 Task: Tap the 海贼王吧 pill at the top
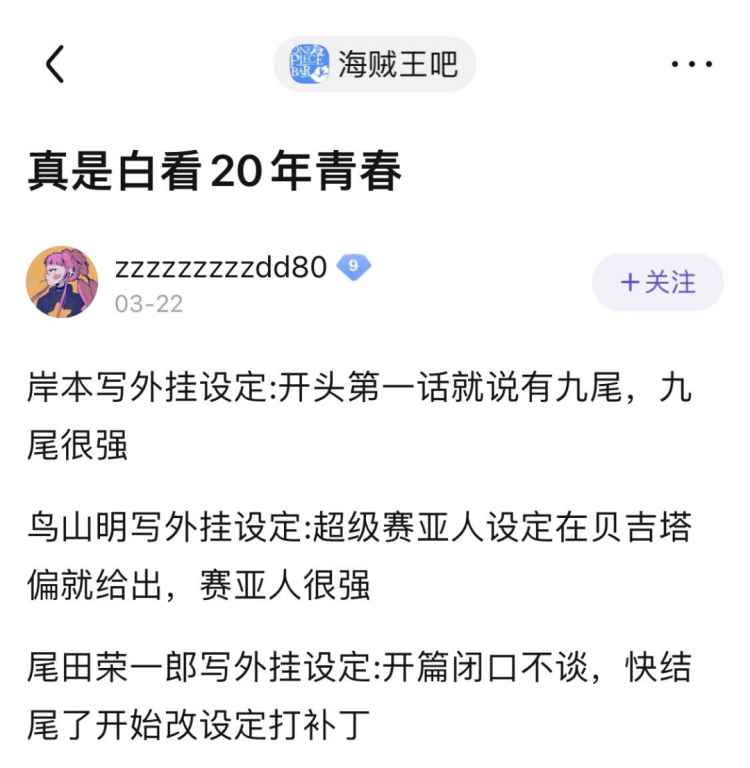[376, 64]
